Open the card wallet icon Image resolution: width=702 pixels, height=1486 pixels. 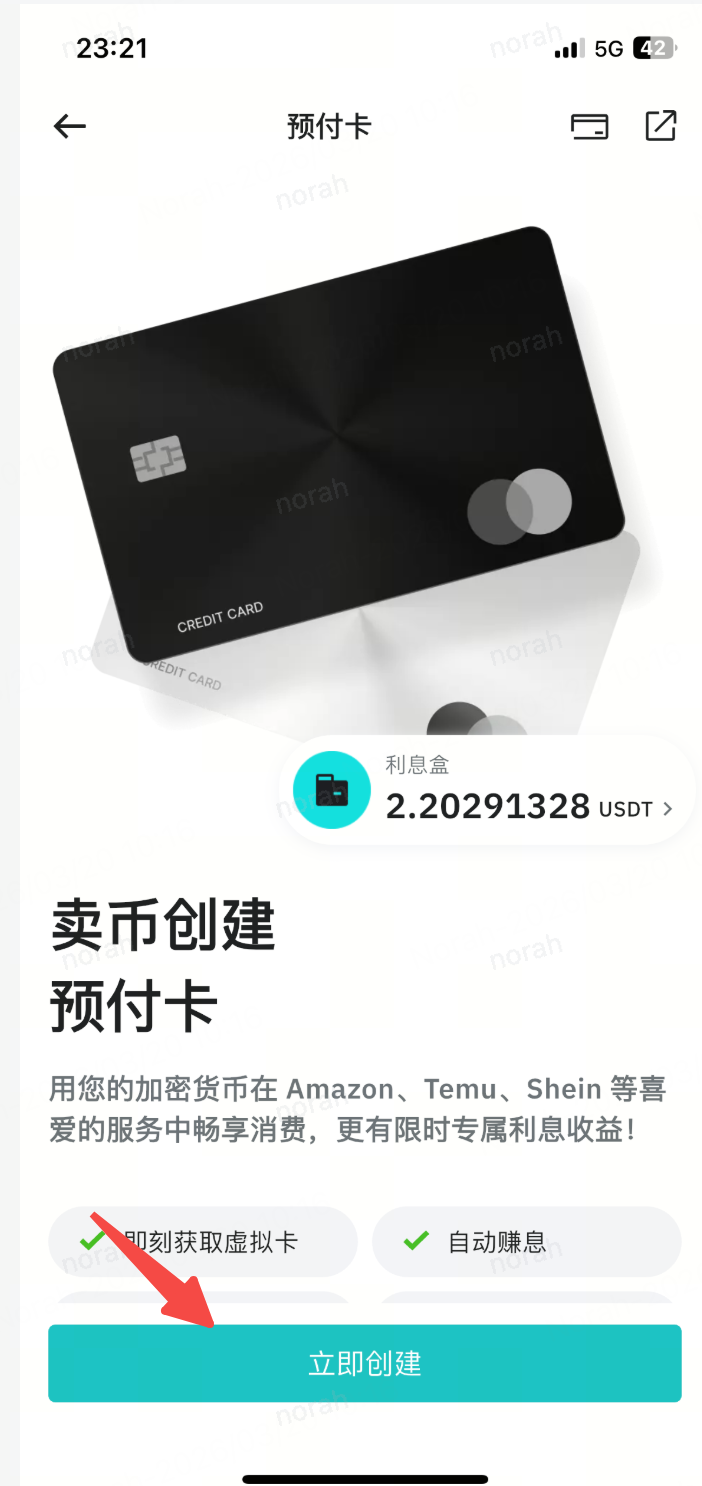click(589, 127)
